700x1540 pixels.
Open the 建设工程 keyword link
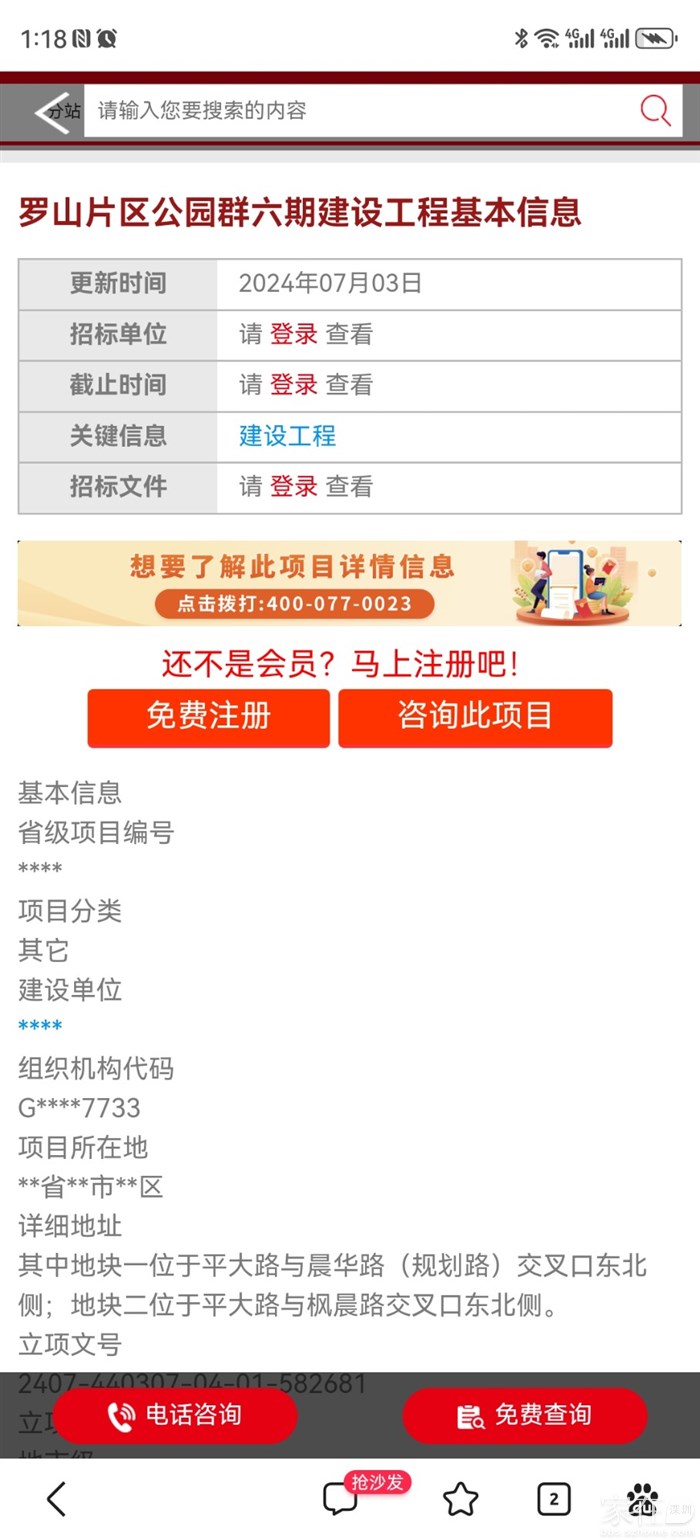287,436
